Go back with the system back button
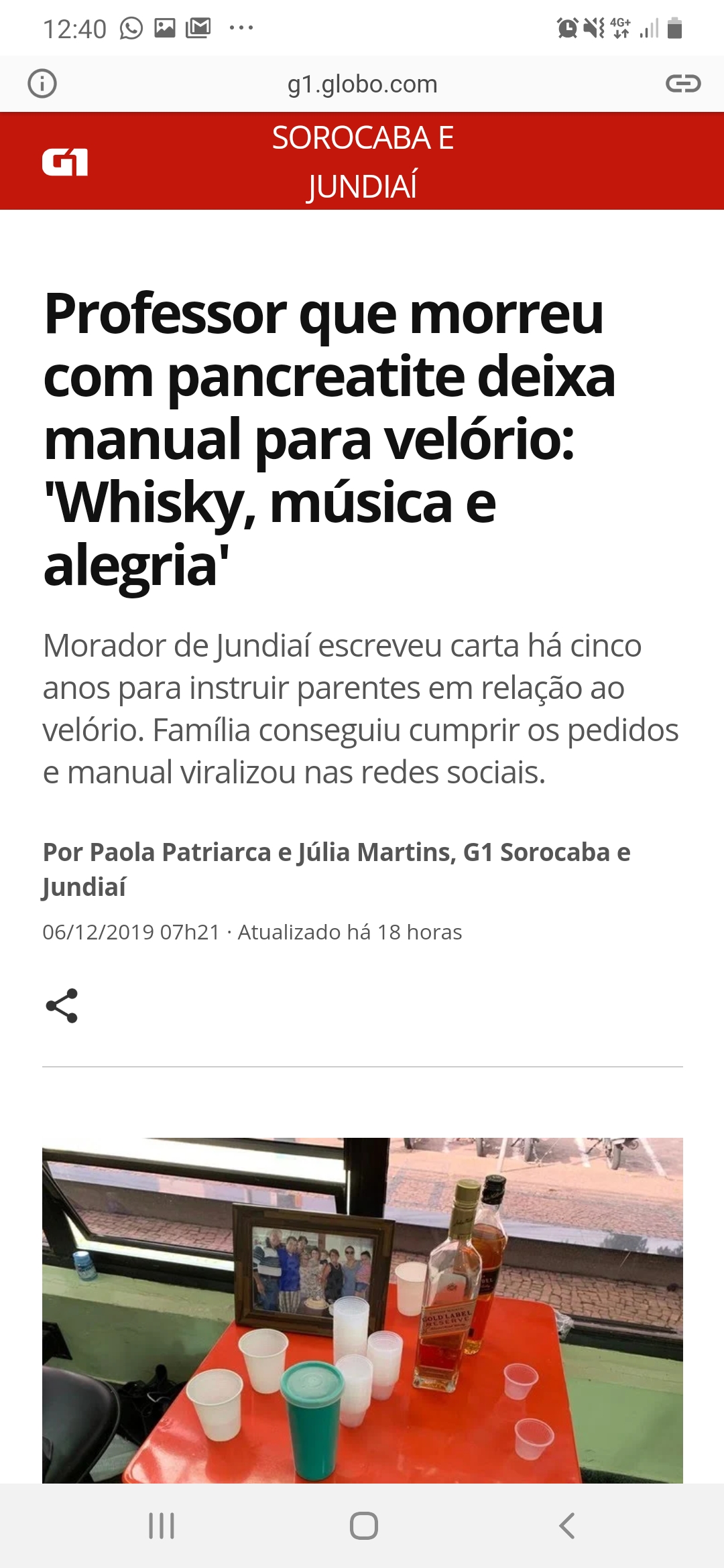The height and width of the screenshot is (1568, 724). (x=566, y=1526)
